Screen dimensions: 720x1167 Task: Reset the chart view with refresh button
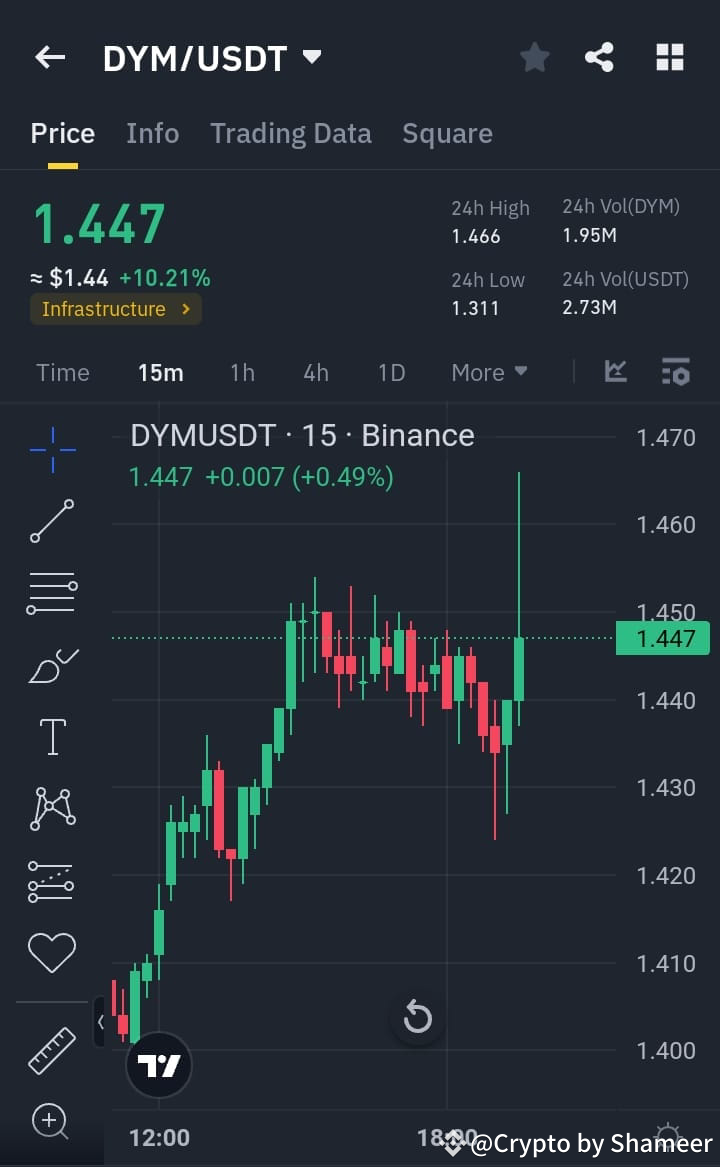(x=417, y=1017)
